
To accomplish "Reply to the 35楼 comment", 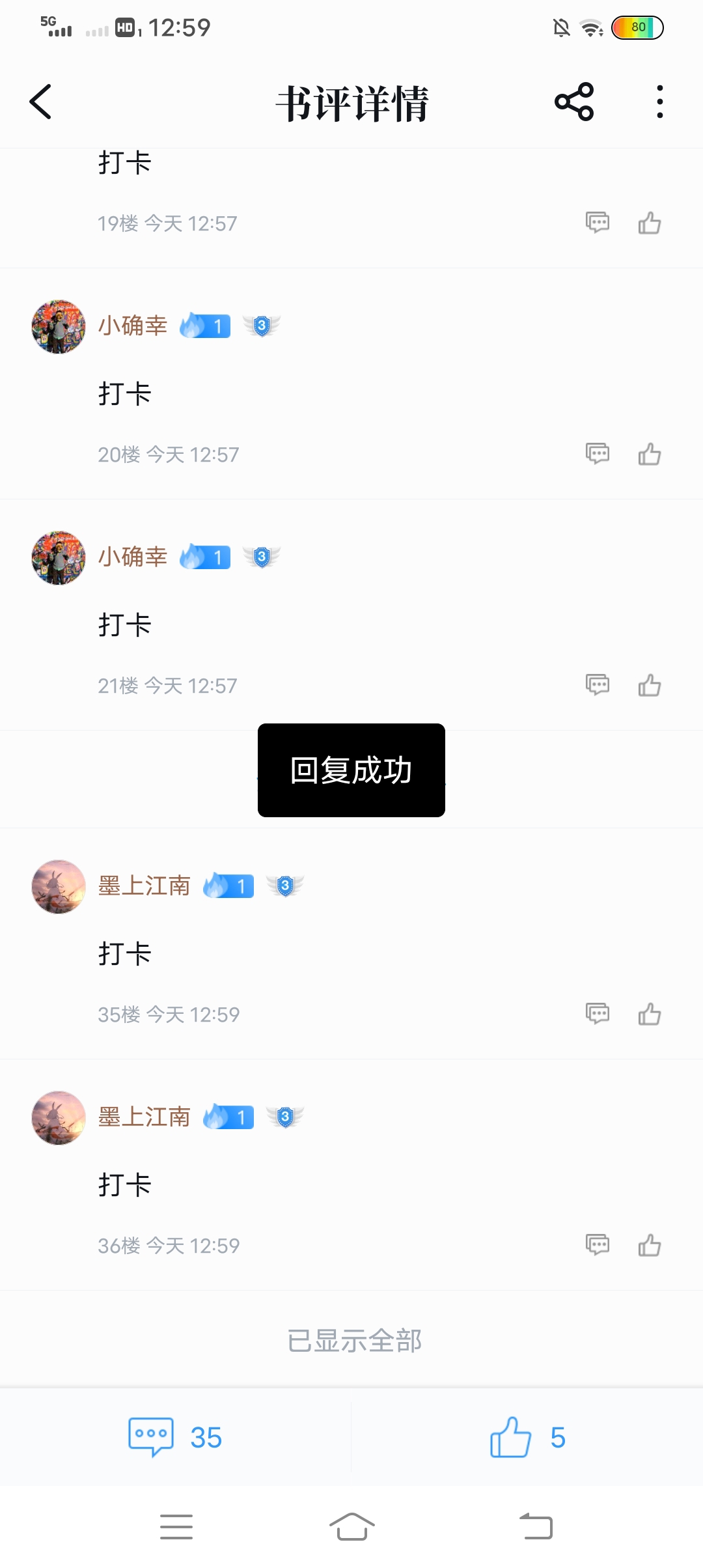I will pos(598,1014).
